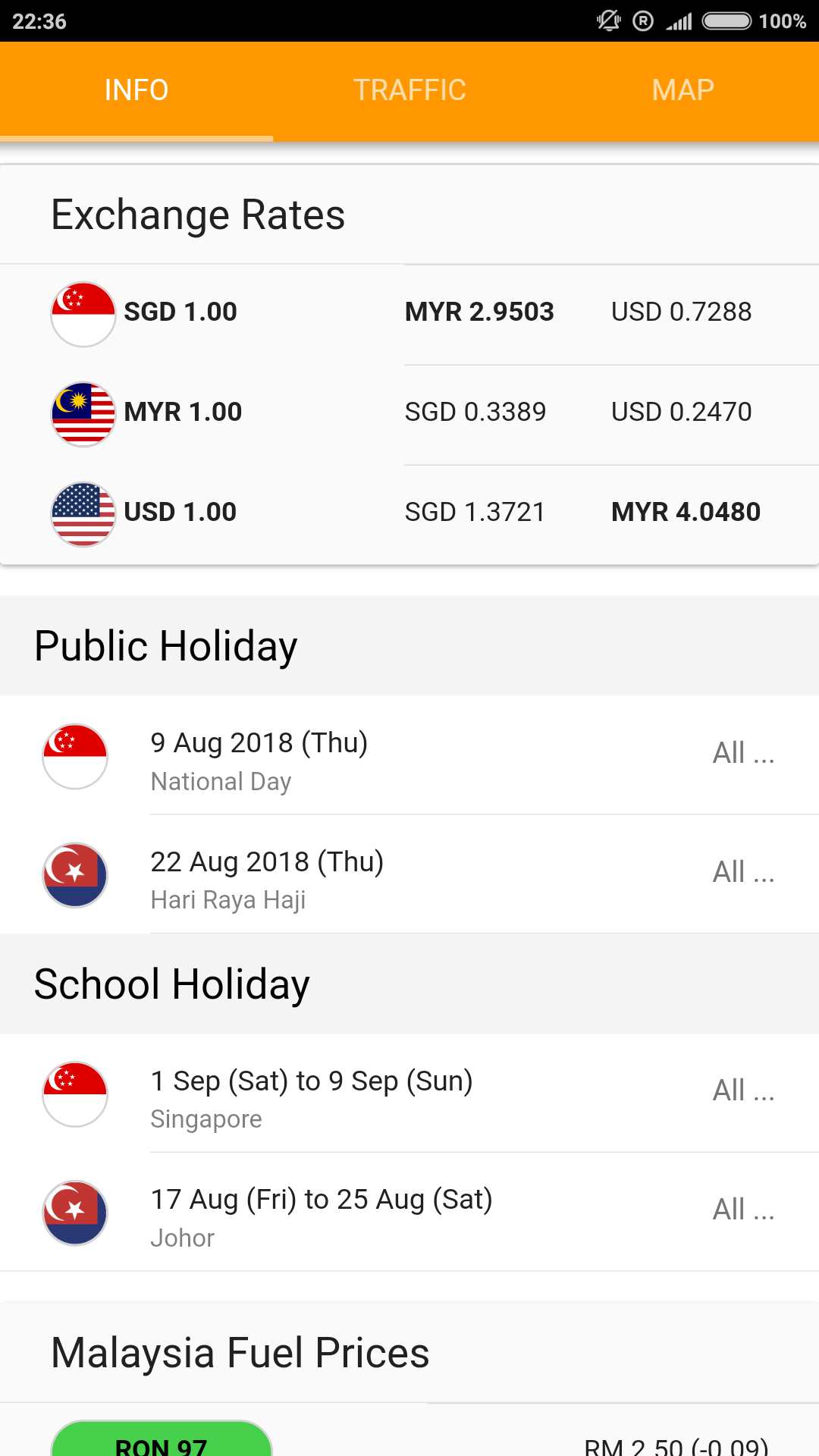View the Johor school holiday entry
Viewport: 819px width, 1456px height.
tap(409, 1212)
